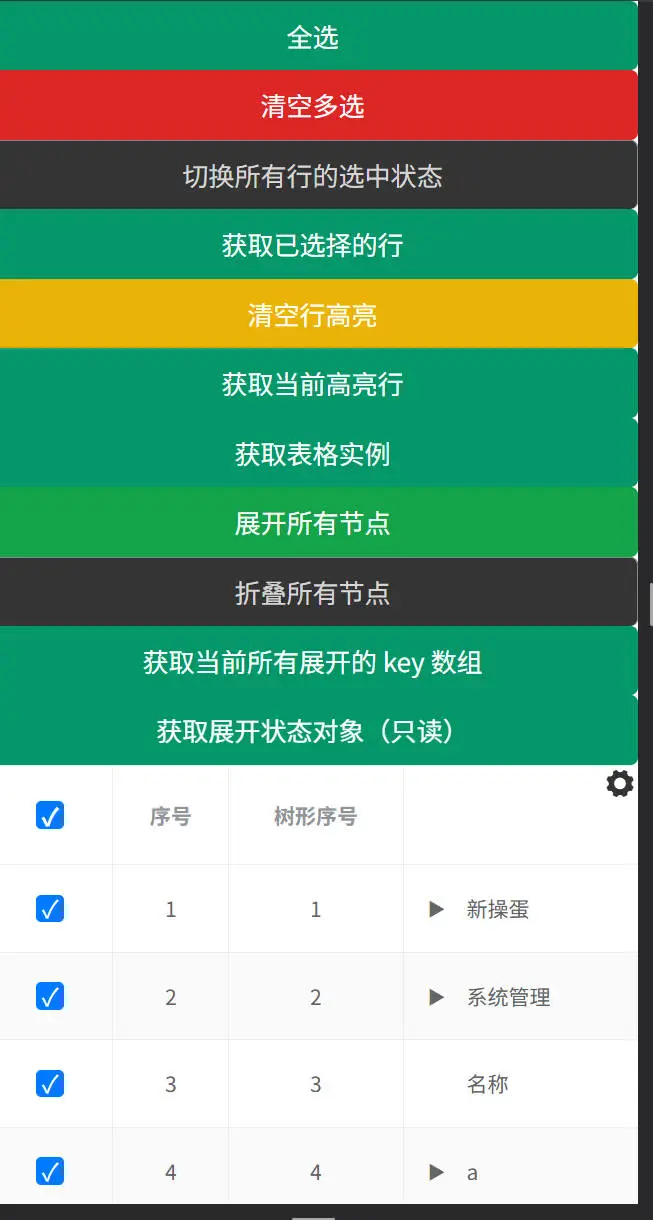
Task: Tap 折叠所有节点 to collapse all
Action: [x=313, y=593]
